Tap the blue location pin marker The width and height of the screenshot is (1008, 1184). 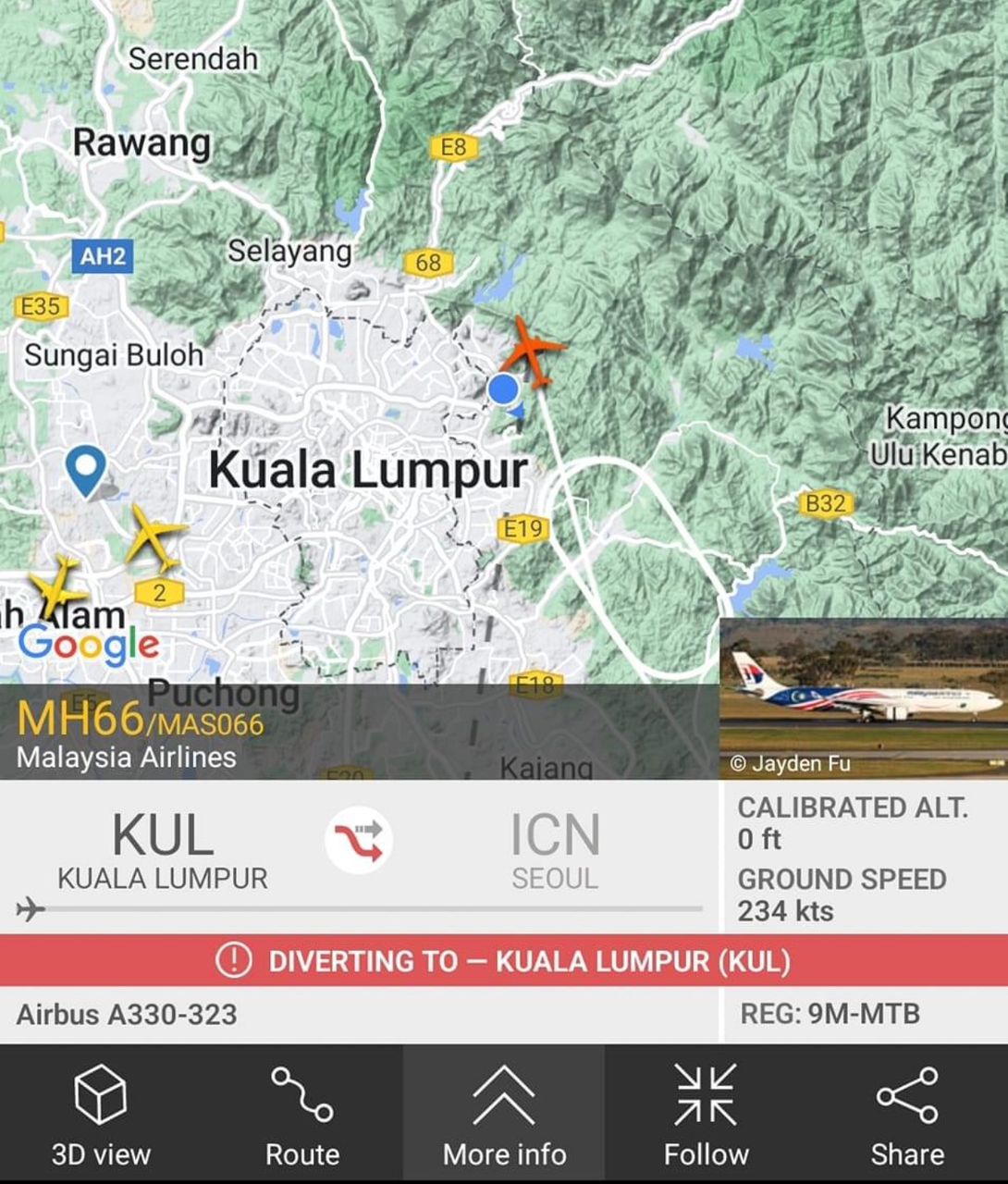click(86, 470)
